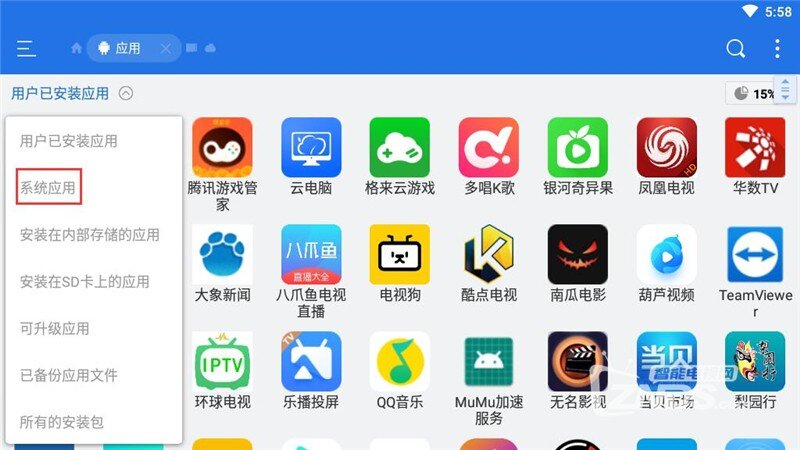Viewport: 800px width, 450px height.
Task: Tap the TeamViewer app icon
Action: 755,255
